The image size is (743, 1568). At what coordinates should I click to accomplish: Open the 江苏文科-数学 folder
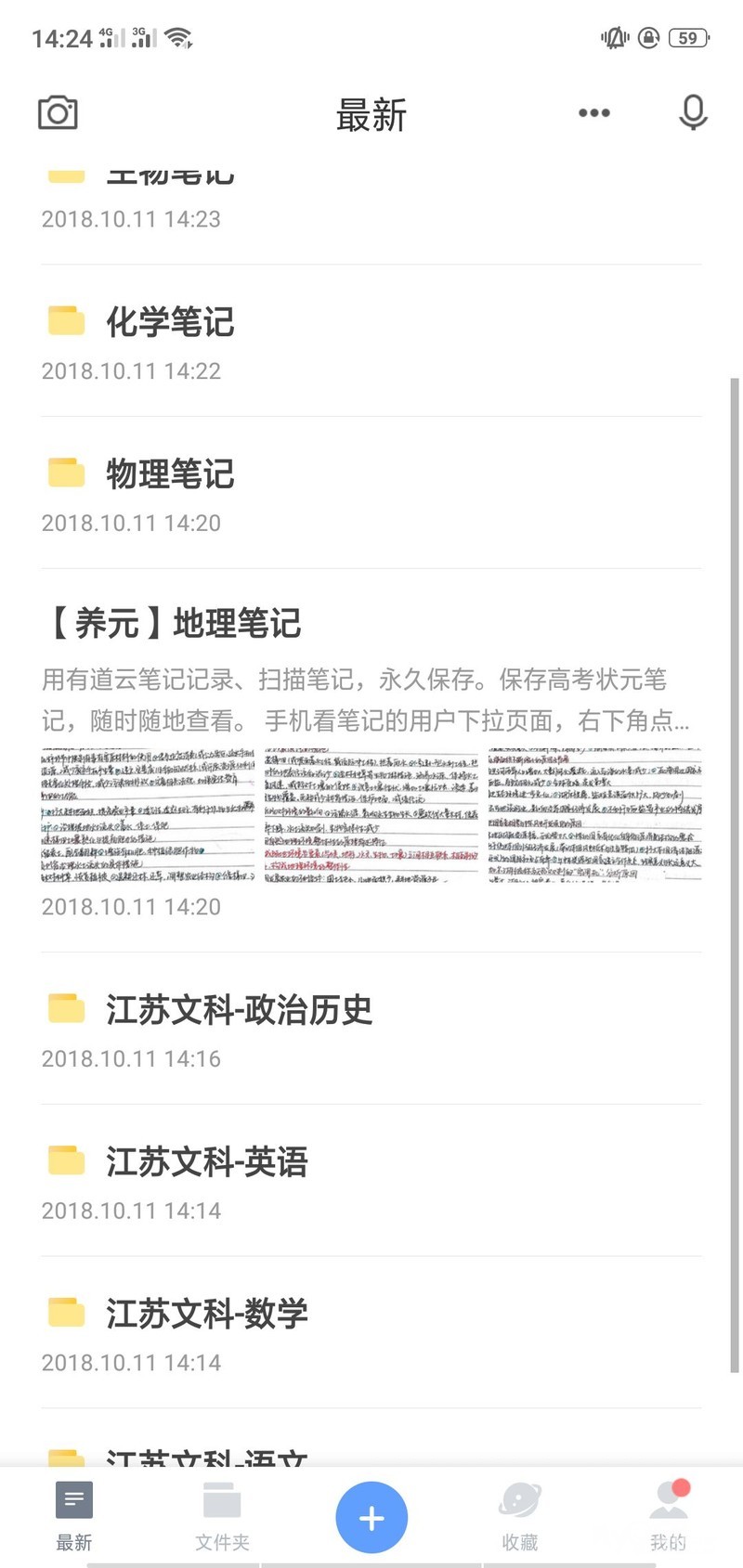(206, 1315)
